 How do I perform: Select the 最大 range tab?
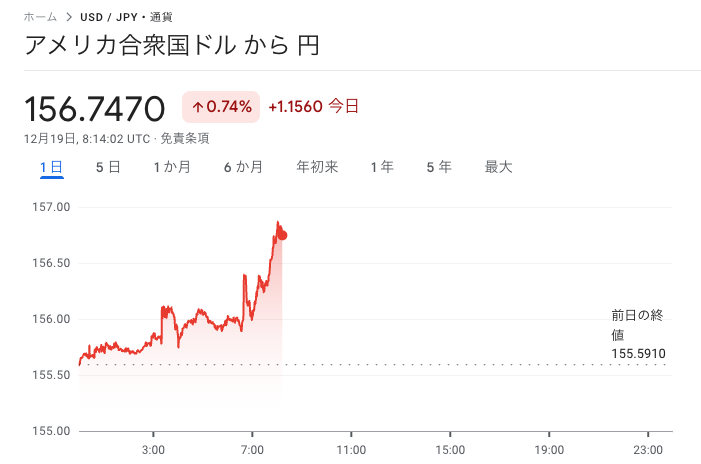(498, 167)
